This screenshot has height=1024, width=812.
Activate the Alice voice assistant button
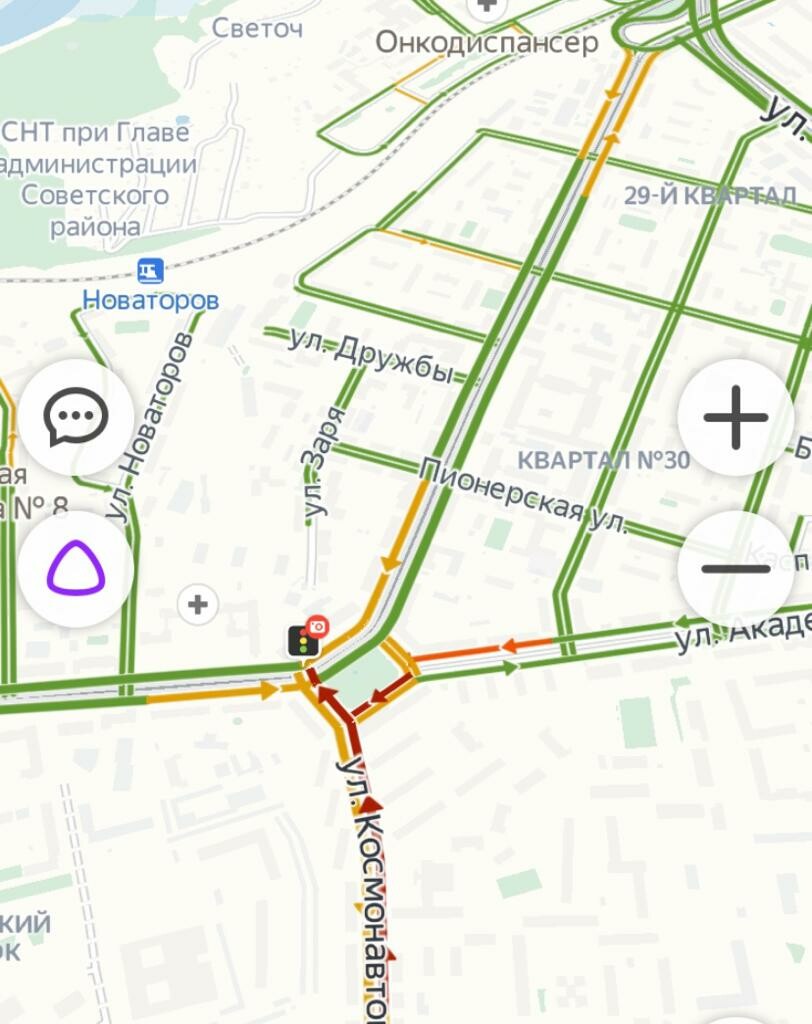tap(76, 569)
